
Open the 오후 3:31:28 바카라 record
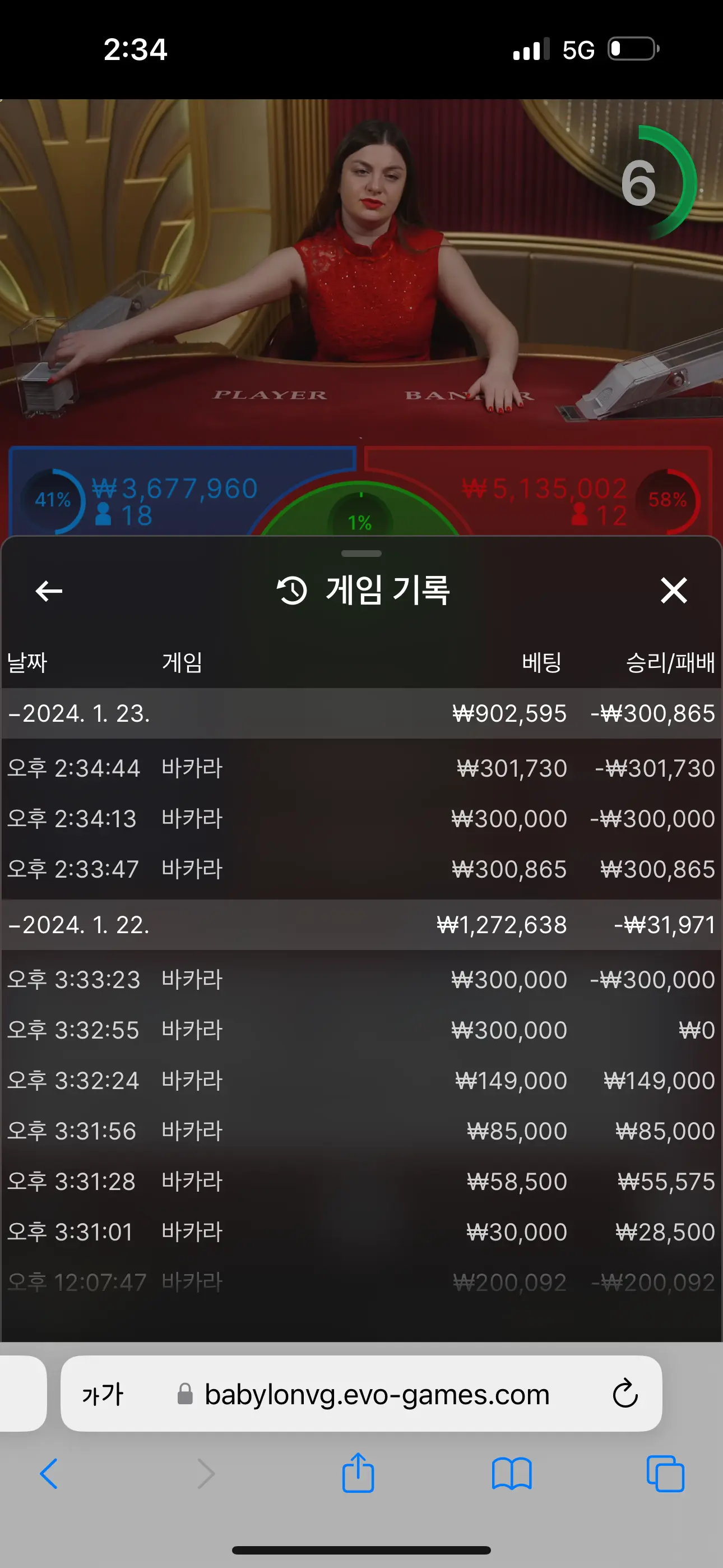(361, 1182)
